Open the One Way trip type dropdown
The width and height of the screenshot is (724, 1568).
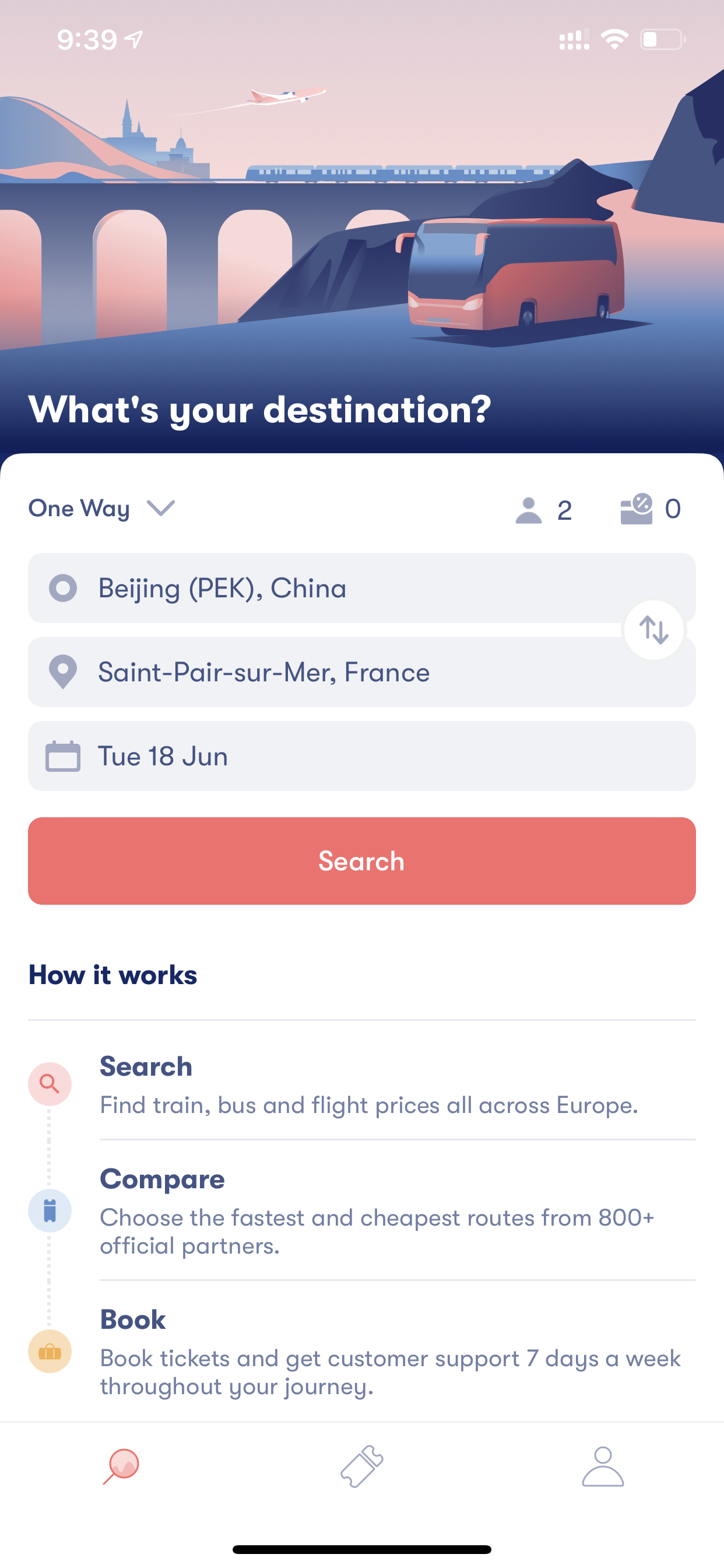click(x=101, y=508)
